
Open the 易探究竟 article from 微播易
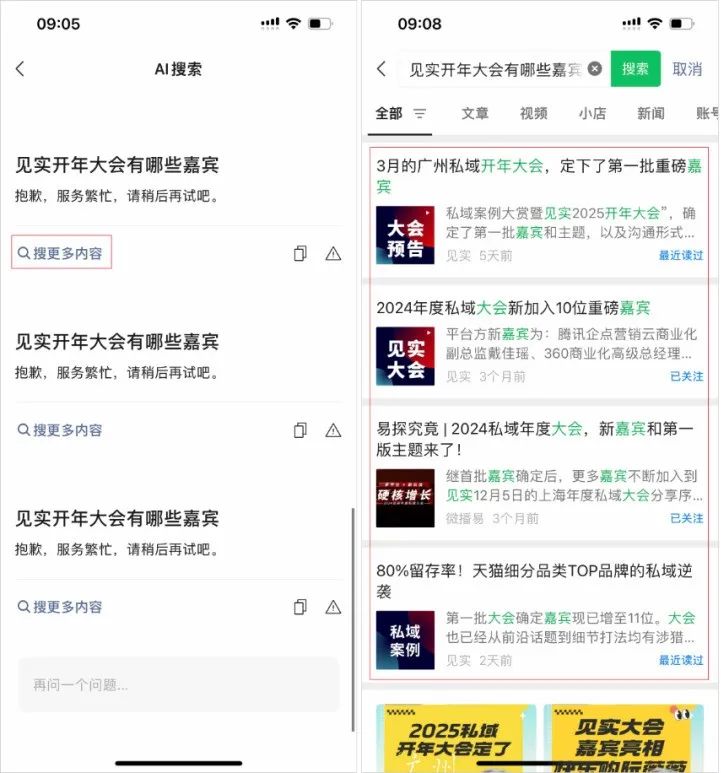[535, 440]
